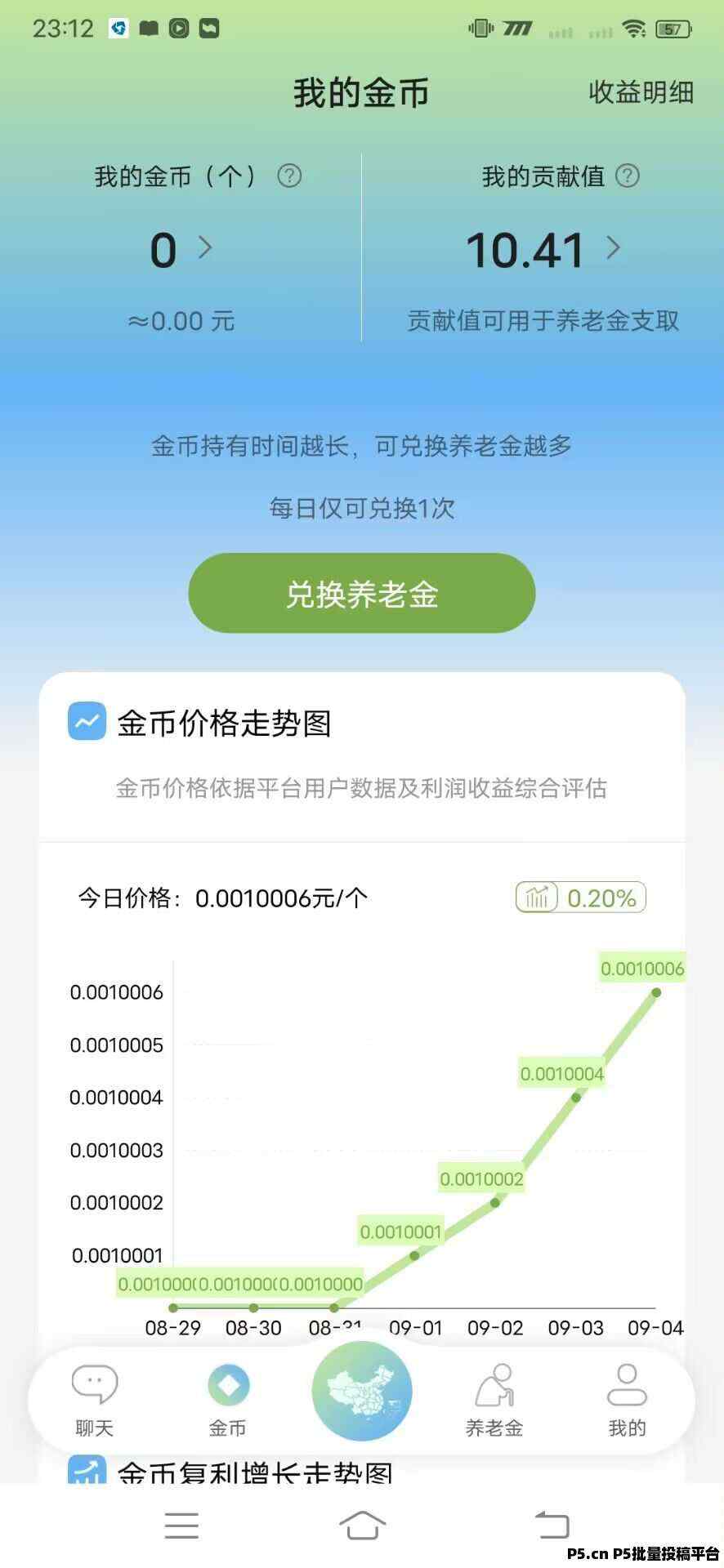This screenshot has width=724, height=1568.
Task: Select the 金币 tab
Action: (228, 1401)
